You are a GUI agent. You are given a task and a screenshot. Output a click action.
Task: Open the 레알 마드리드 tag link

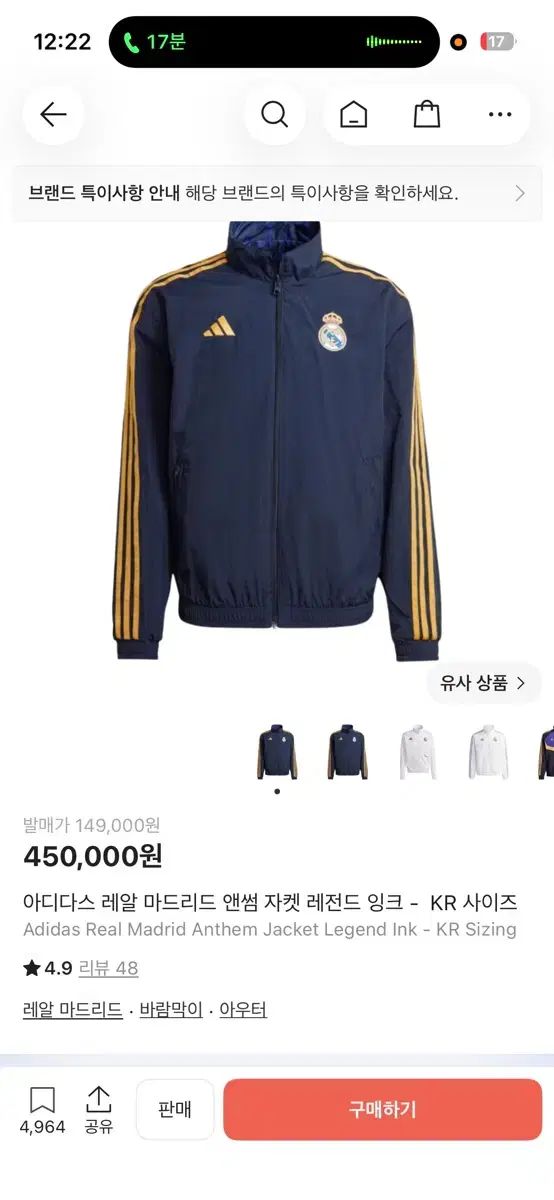pyautogui.click(x=72, y=1009)
